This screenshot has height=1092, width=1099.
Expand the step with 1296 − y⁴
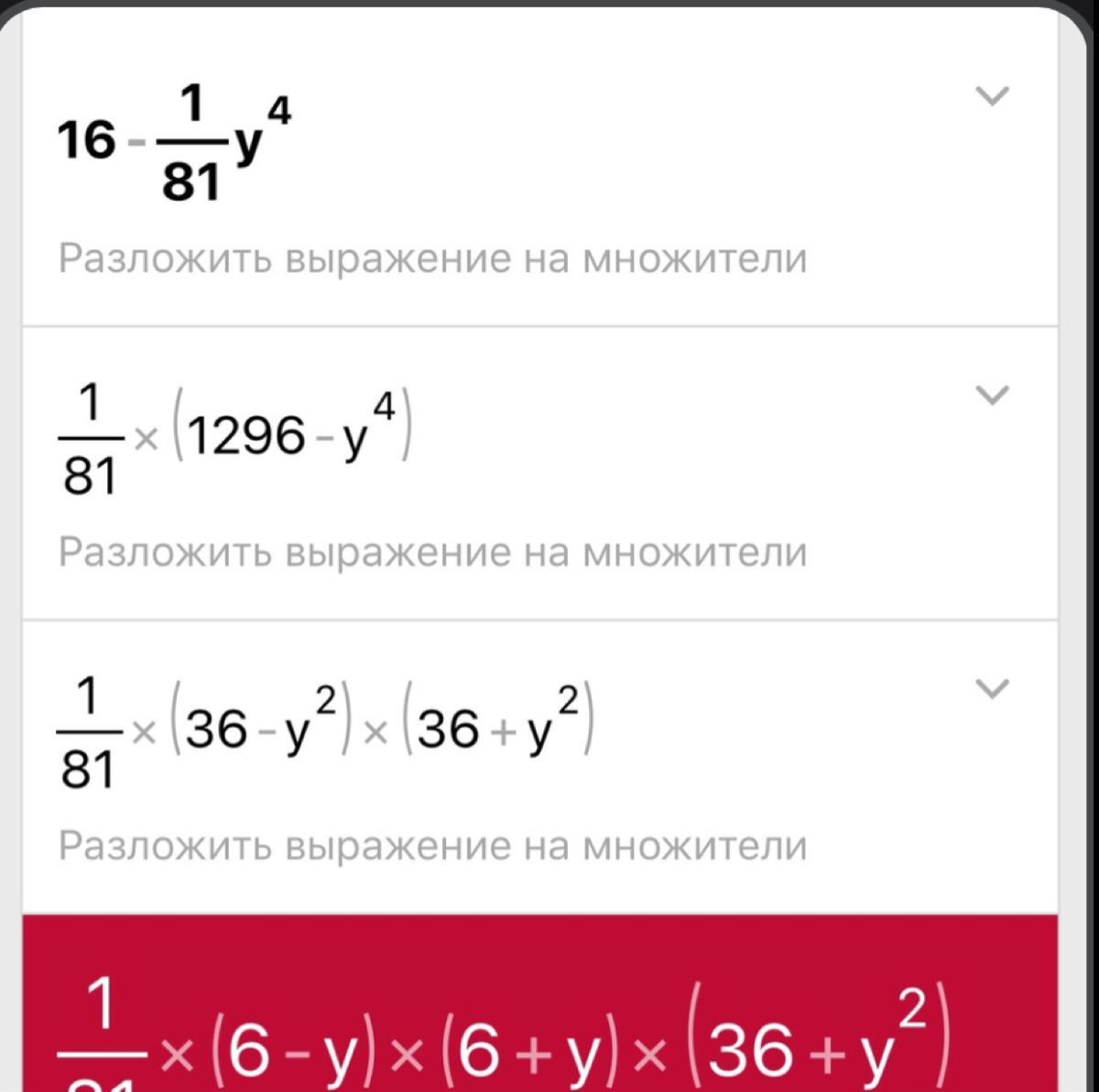pos(992,395)
